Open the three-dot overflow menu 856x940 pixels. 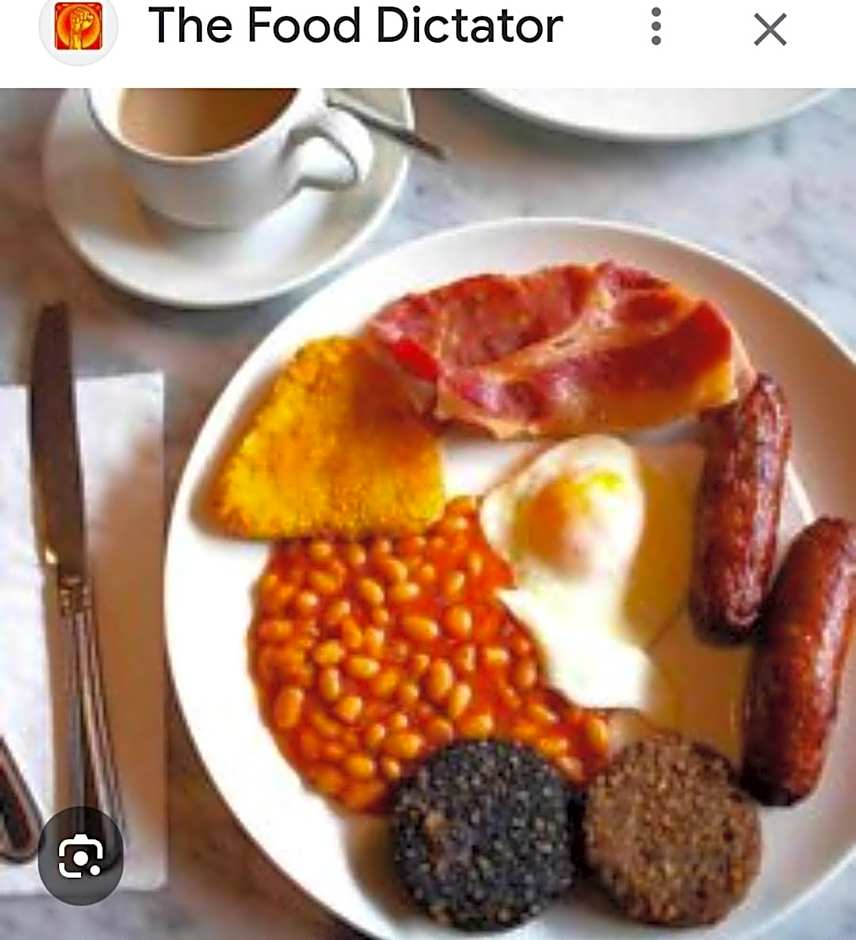point(656,27)
